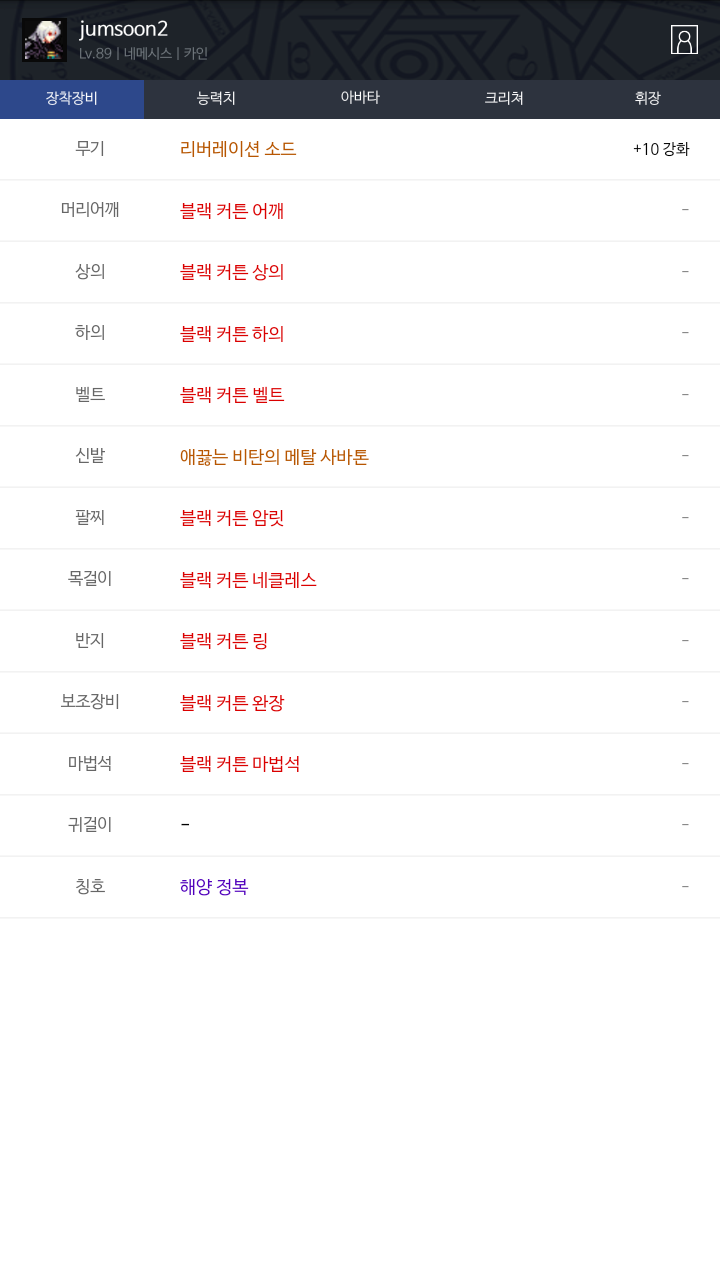Tap the jumsoon2 character avatar

point(44,40)
